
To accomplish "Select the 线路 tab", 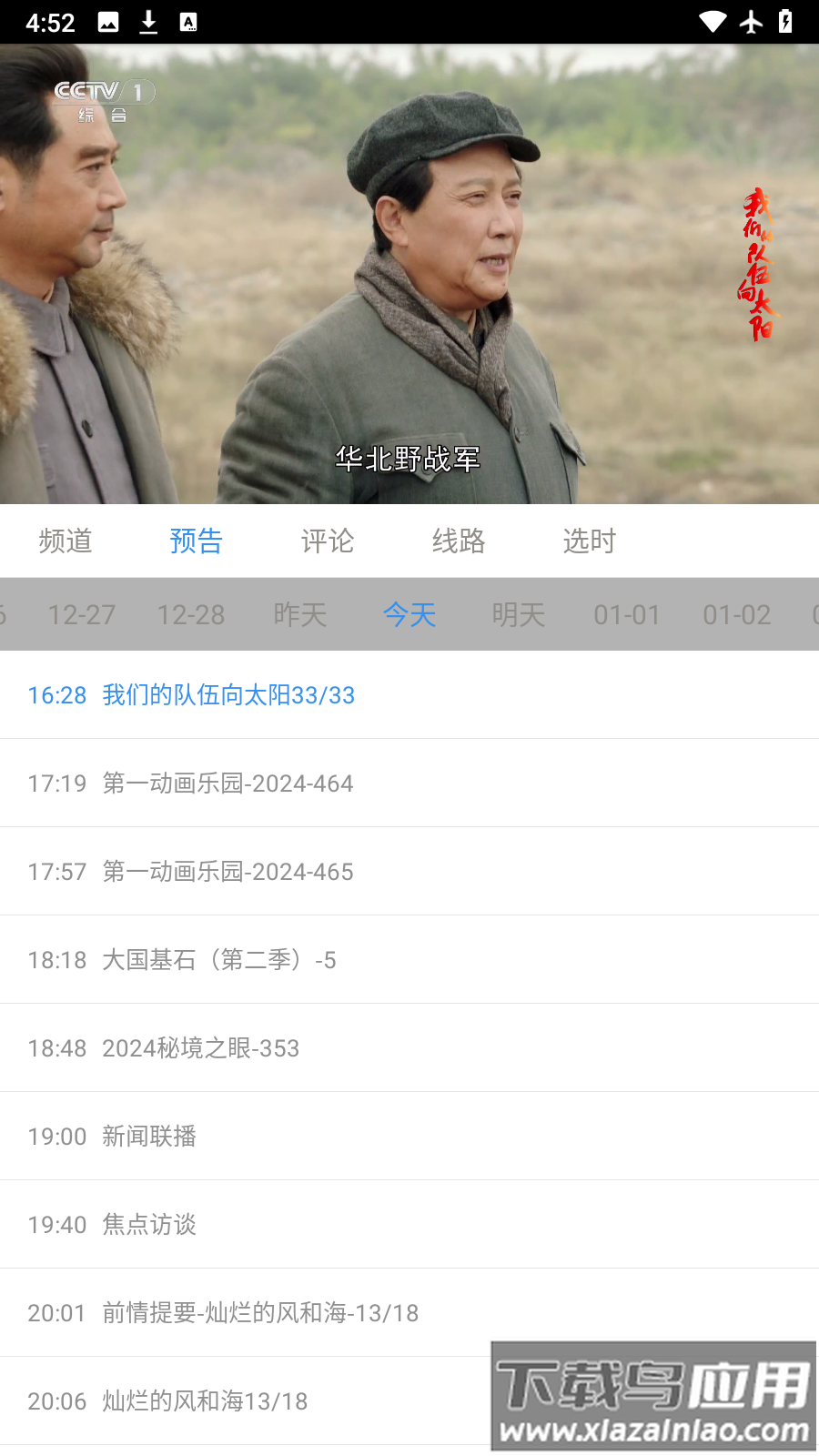I will click(459, 541).
